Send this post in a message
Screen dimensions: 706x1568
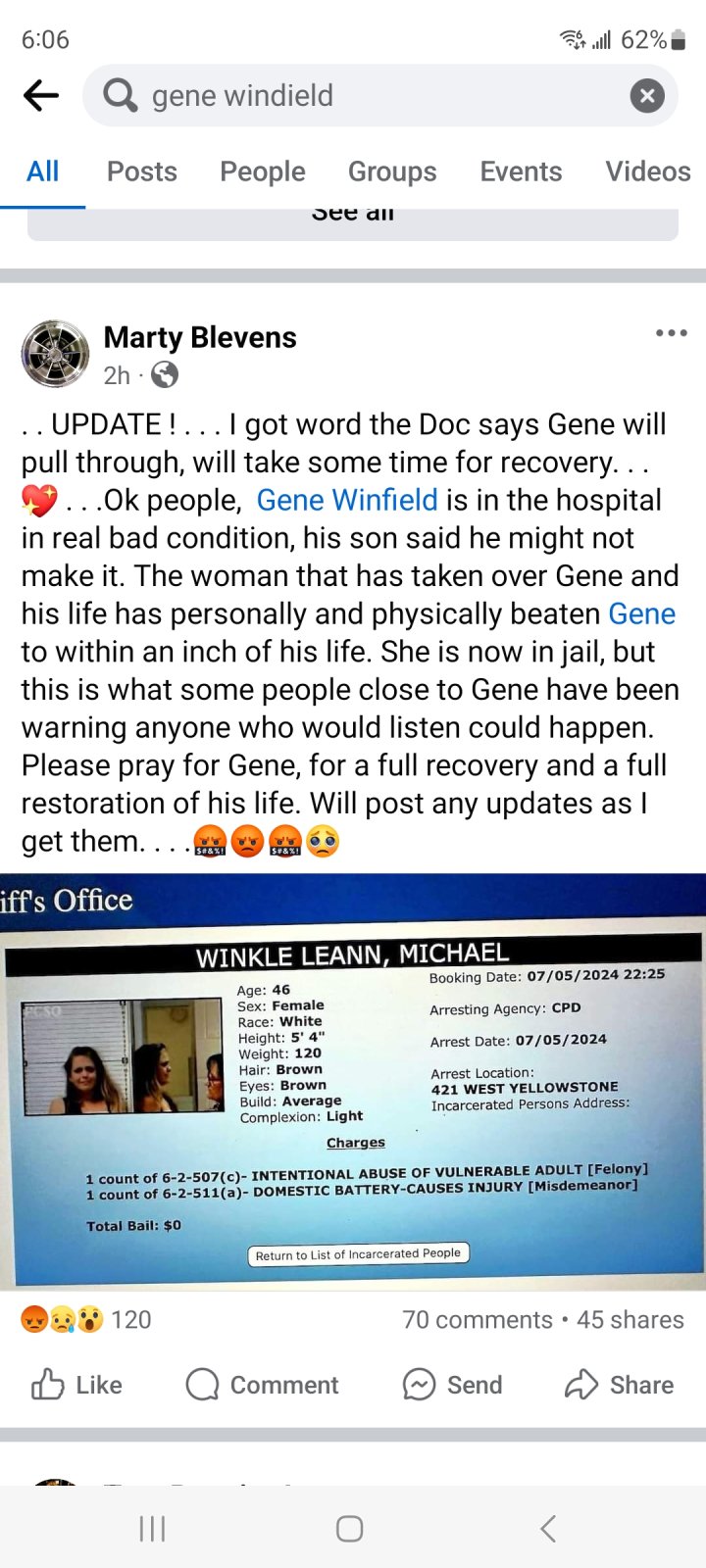click(x=452, y=1385)
